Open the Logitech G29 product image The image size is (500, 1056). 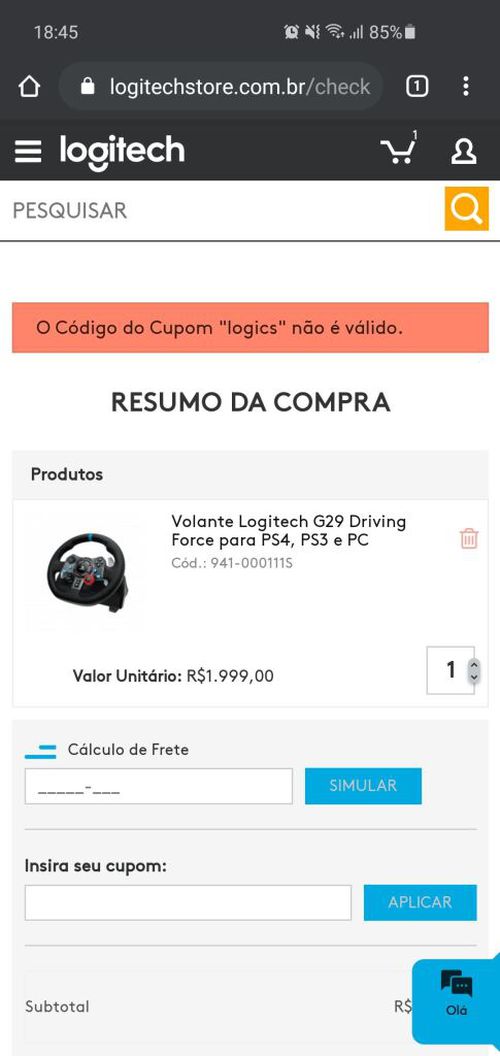pyautogui.click(x=86, y=572)
